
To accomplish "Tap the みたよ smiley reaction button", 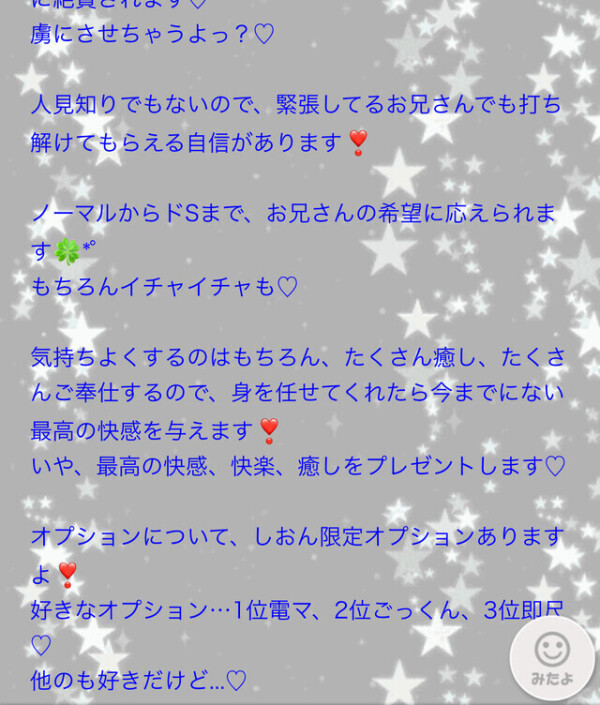I will [x=551, y=658].
